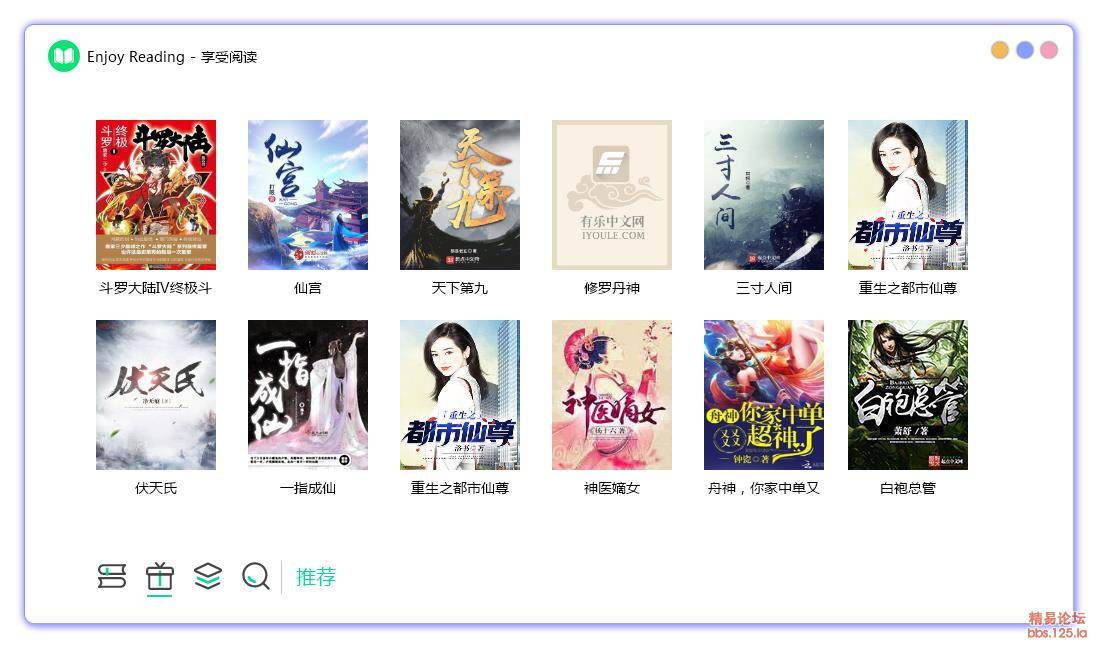Open 丹神，你家中单又 novel
The width and height of the screenshot is (1100, 650).
764,395
